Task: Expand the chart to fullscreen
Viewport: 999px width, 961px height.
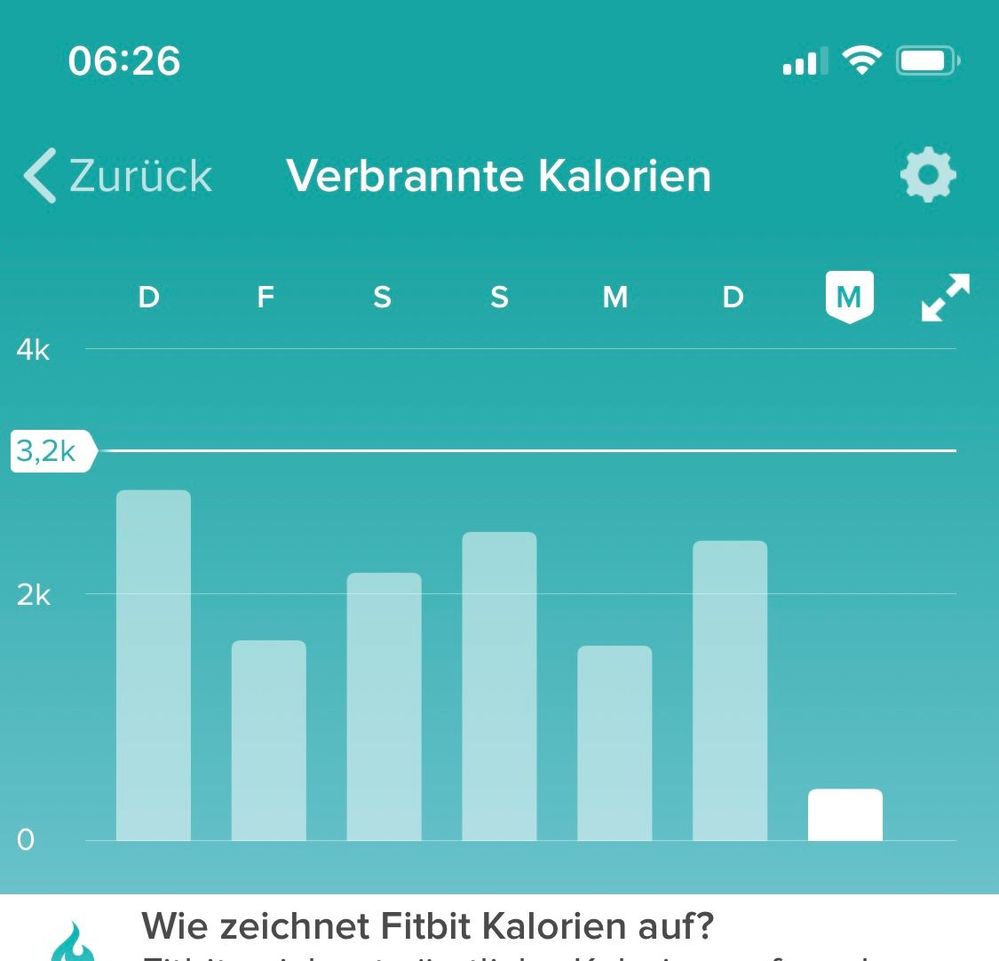Action: point(945,298)
